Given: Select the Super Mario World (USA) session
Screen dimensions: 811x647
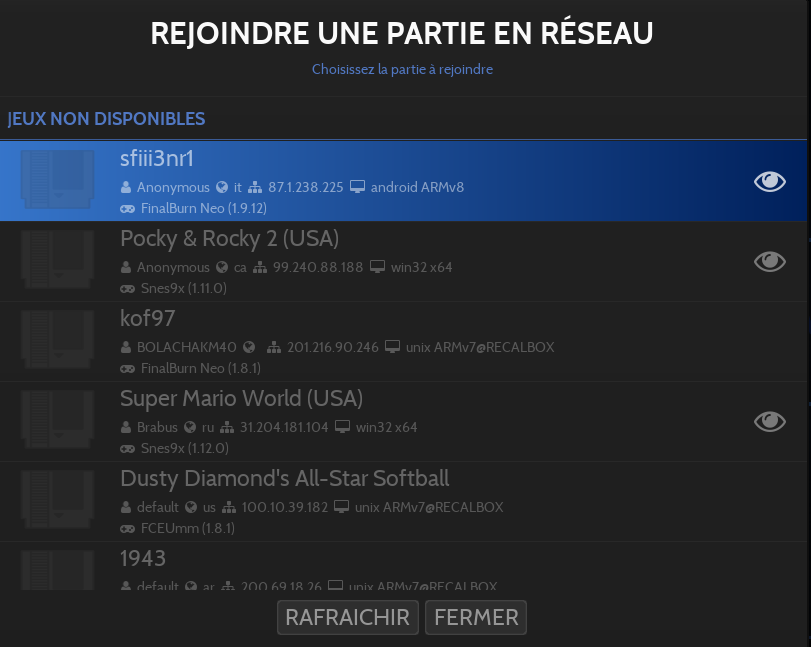Looking at the screenshot, I should (400, 421).
